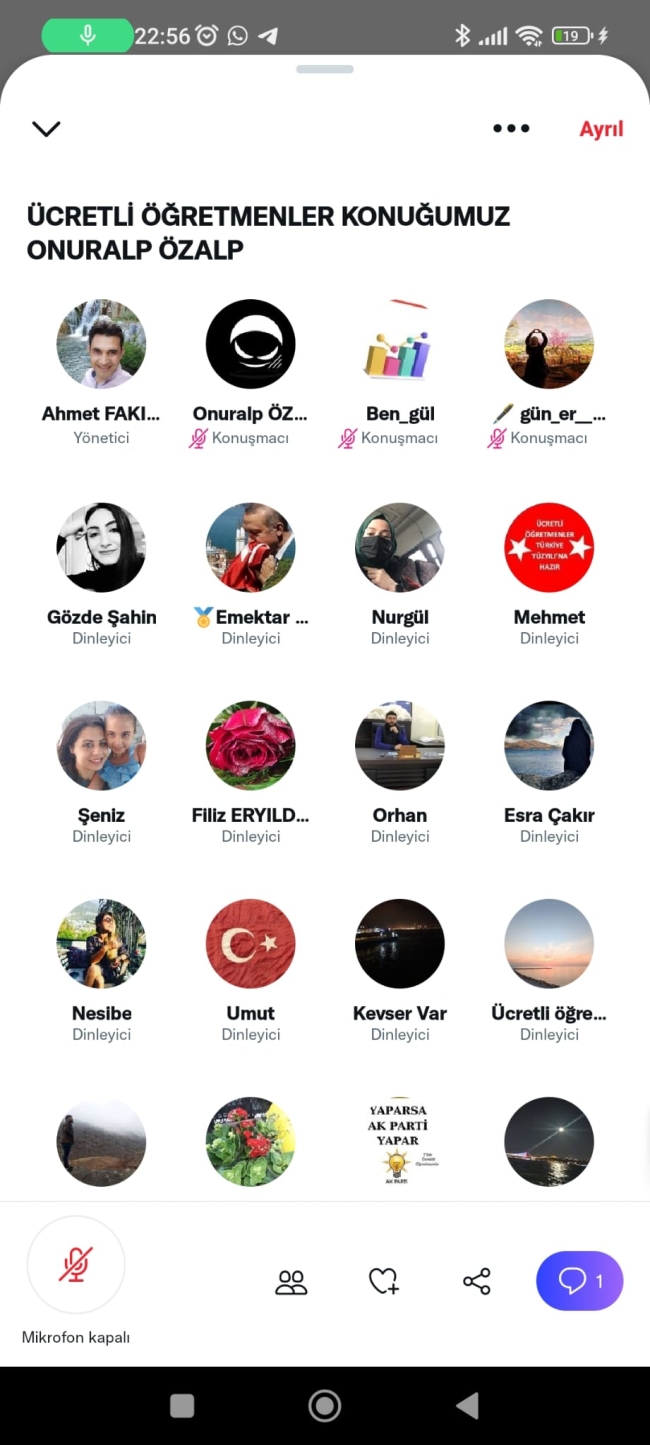Open Mehmet's listener profile

549,547
